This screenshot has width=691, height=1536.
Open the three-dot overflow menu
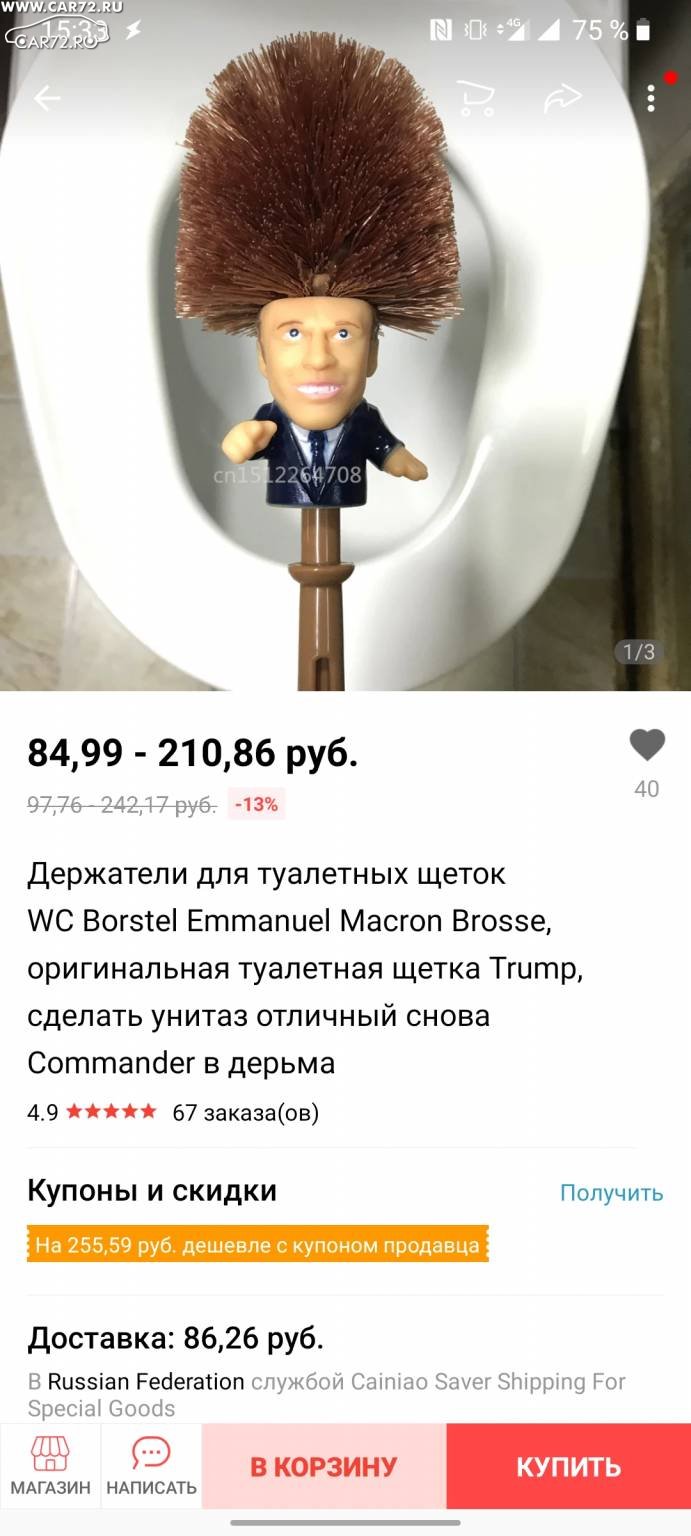(651, 97)
